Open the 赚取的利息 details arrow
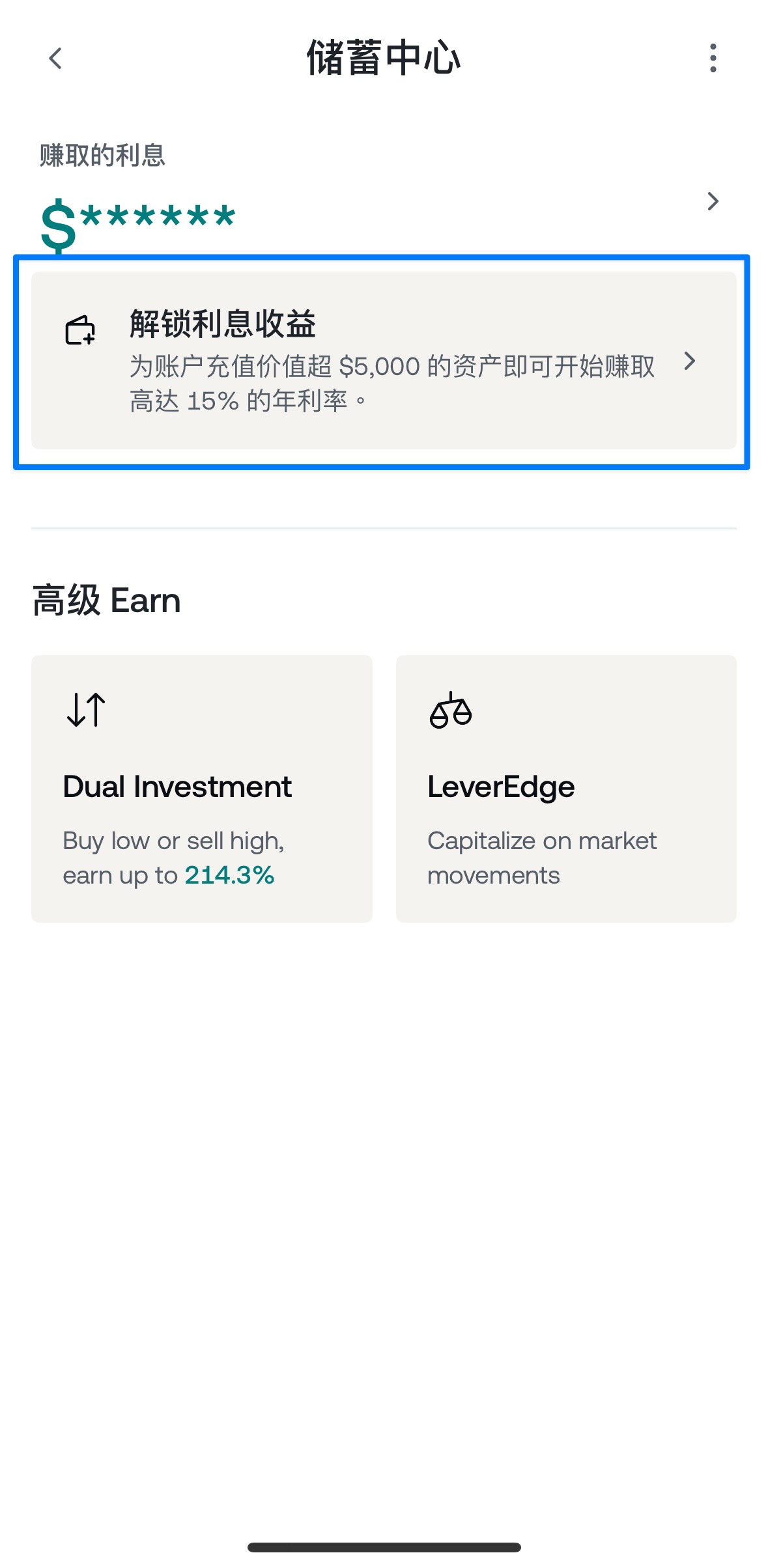768x1568 pixels. point(713,201)
